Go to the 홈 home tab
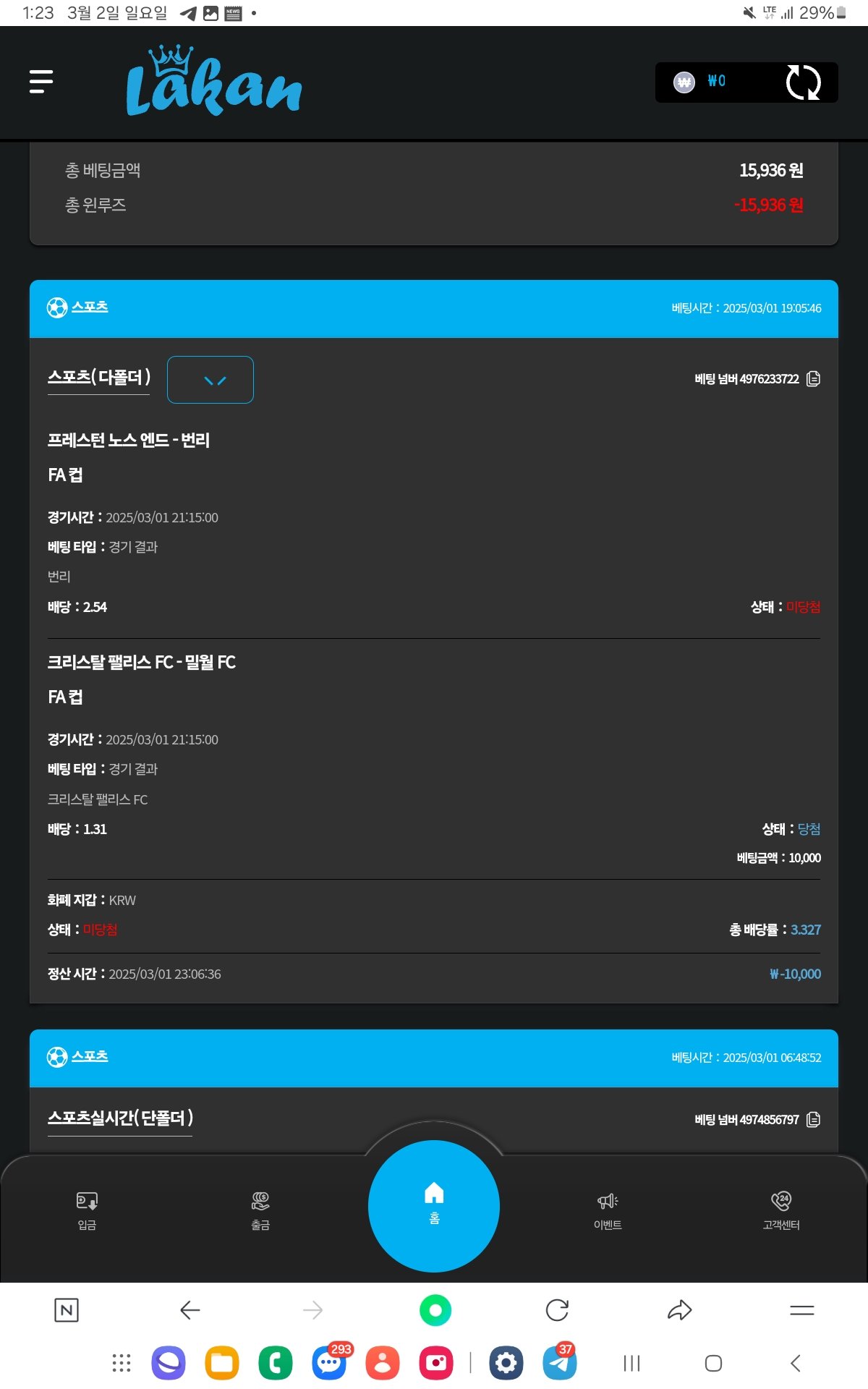The height and width of the screenshot is (1389, 868). (434, 1206)
